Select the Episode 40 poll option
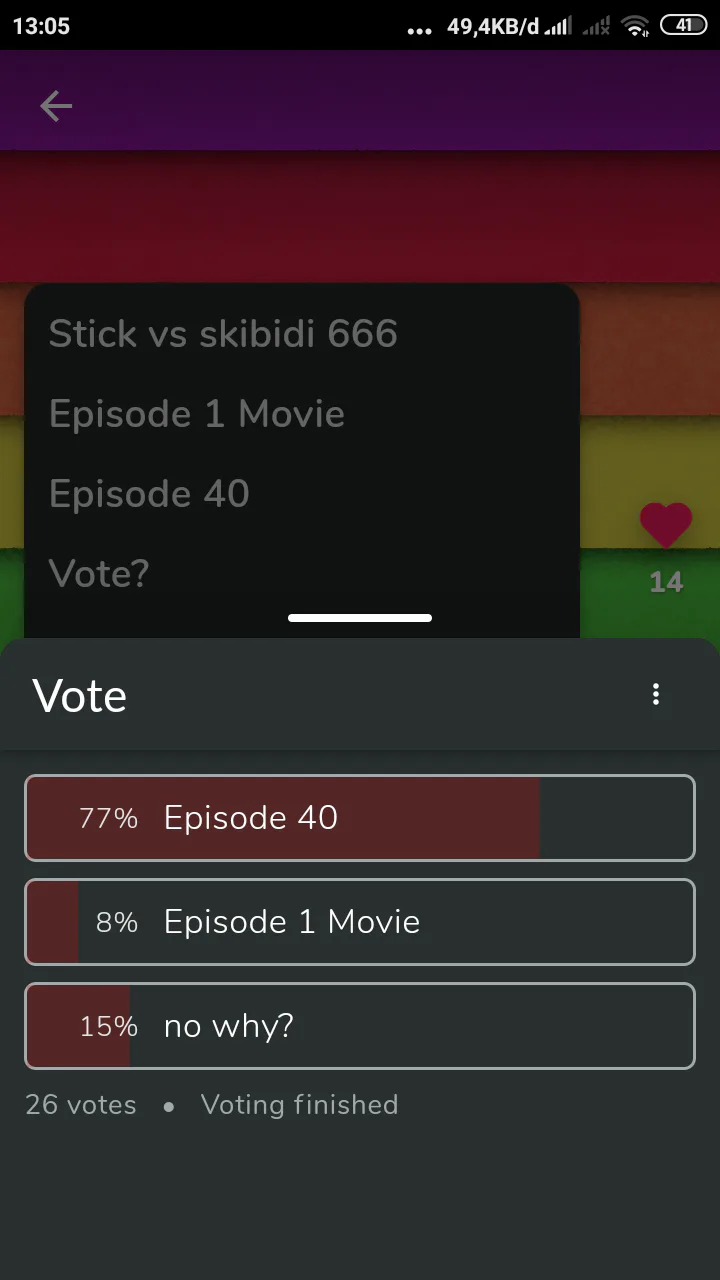Screen dimensions: 720x1280 tap(360, 818)
